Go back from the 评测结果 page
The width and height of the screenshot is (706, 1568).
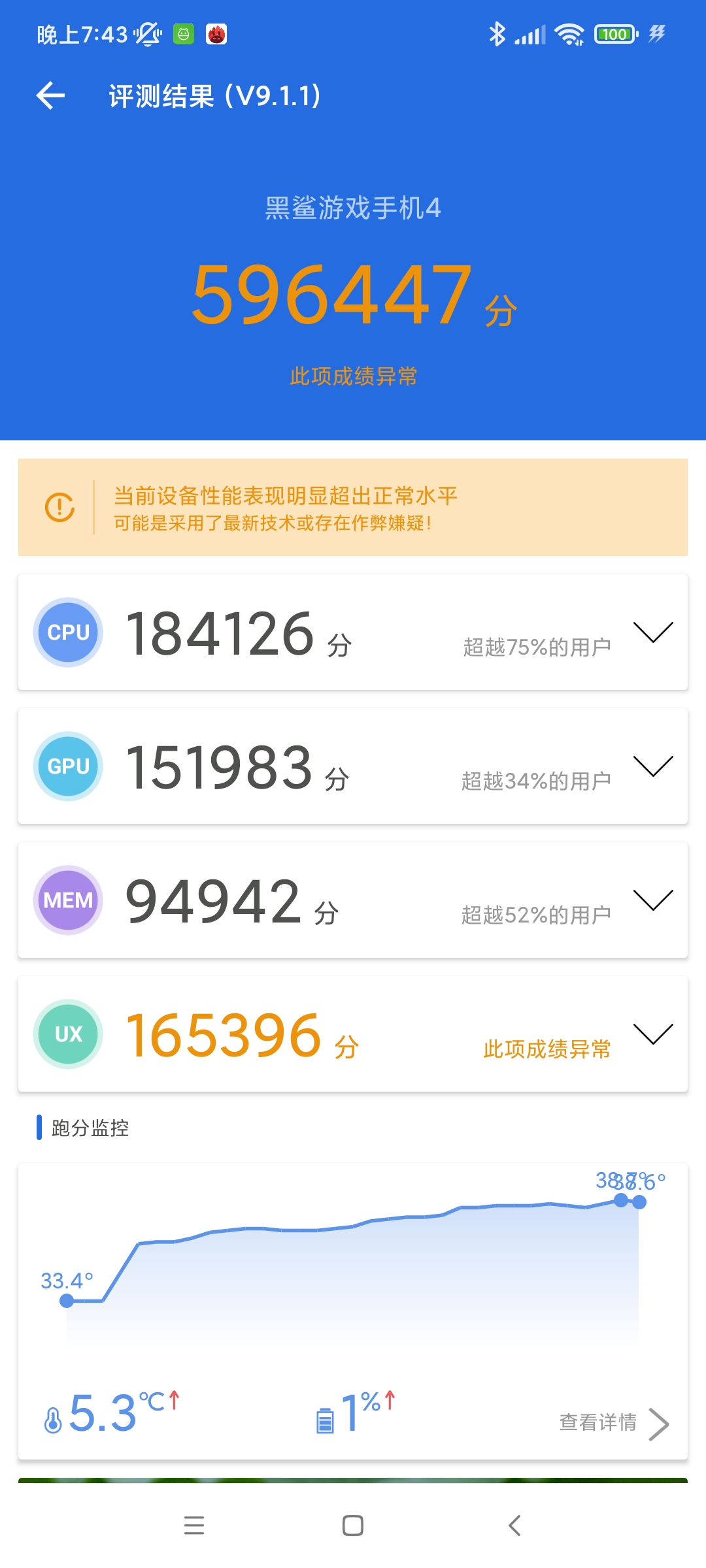pos(50,96)
